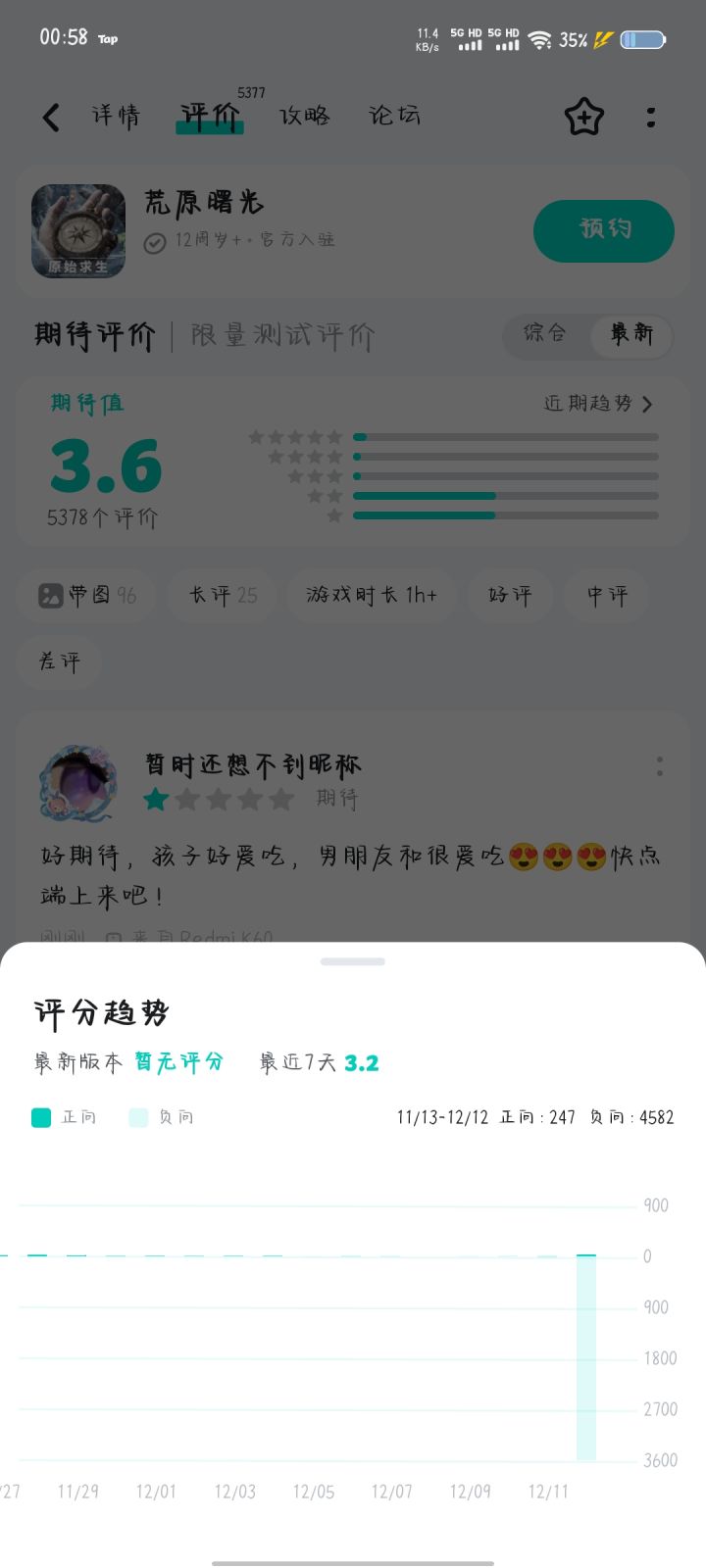706x1568 pixels.
Task: Tap the image icon on the 带图 filter chip
Action: (x=51, y=595)
